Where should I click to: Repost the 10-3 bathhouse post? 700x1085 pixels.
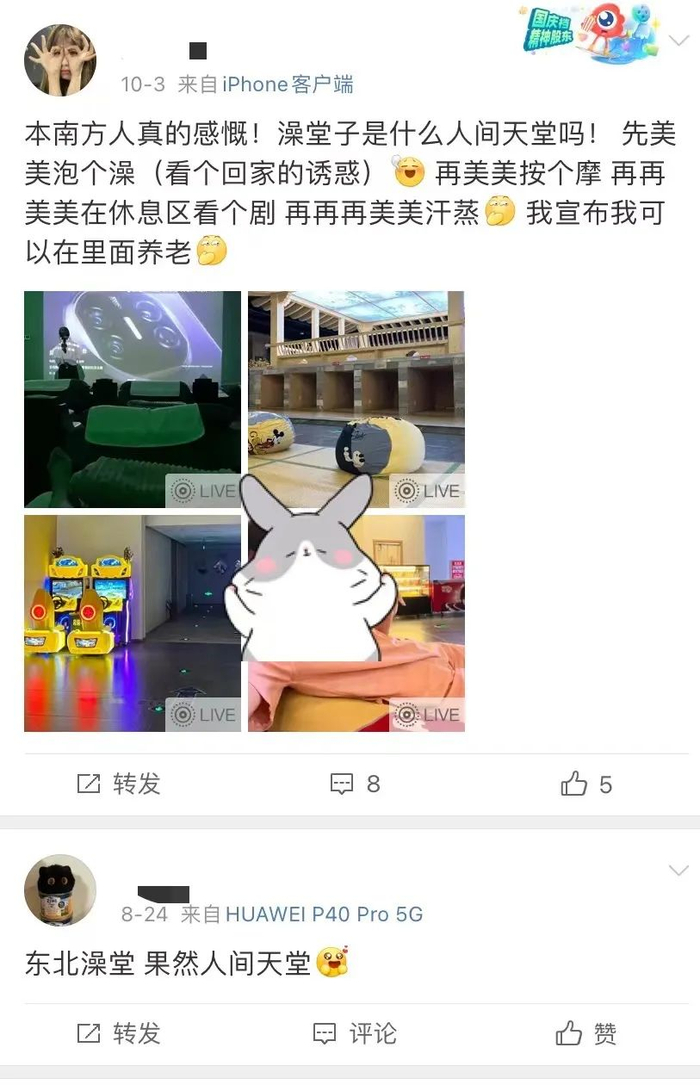[x=118, y=784]
